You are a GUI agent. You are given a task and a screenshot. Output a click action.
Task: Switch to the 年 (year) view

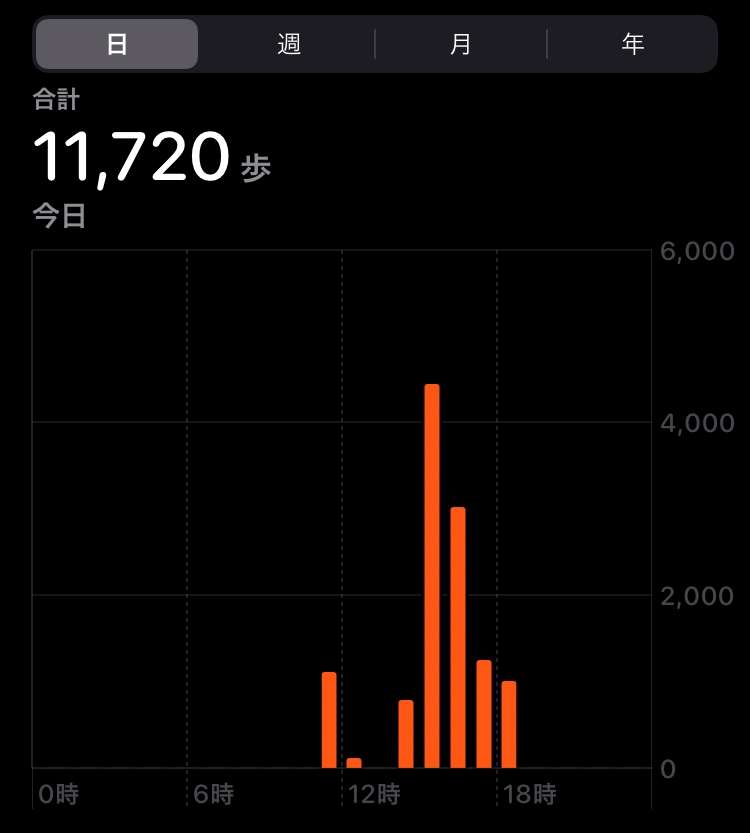633,44
